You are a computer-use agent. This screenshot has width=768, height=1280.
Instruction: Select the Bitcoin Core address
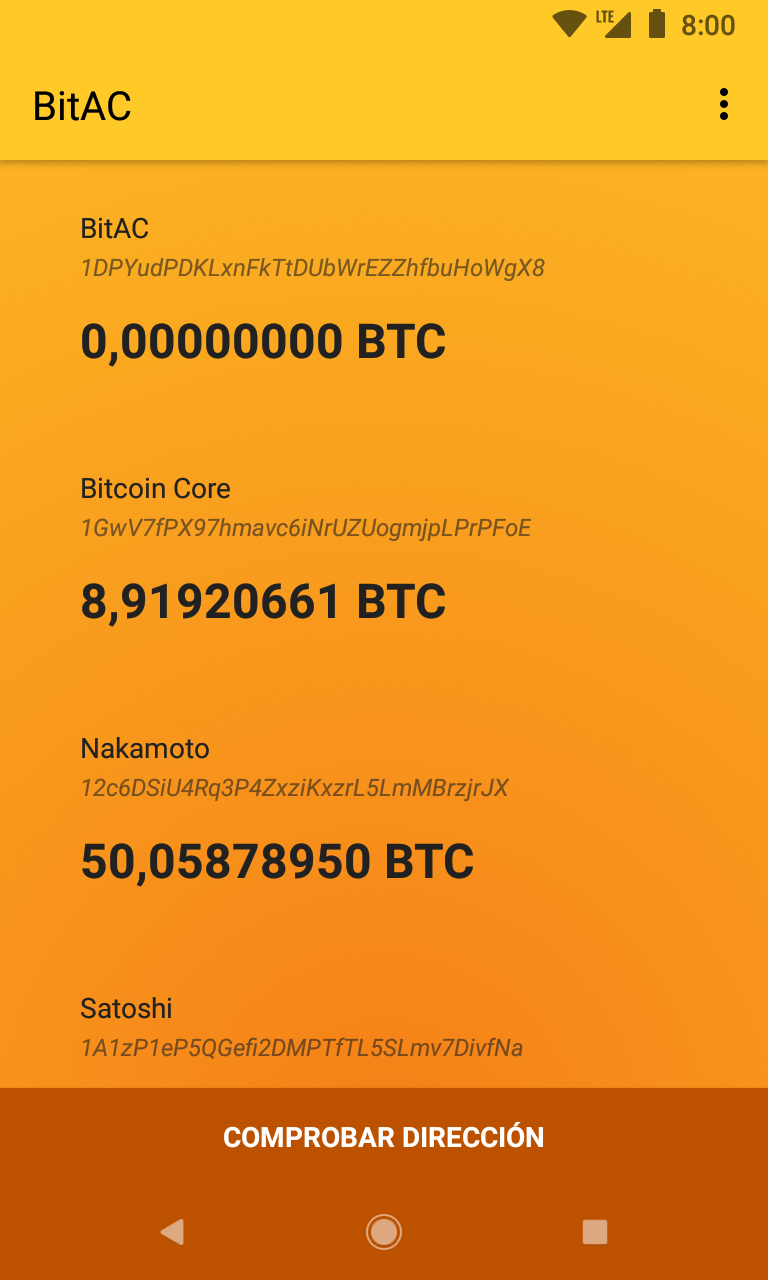(x=305, y=527)
